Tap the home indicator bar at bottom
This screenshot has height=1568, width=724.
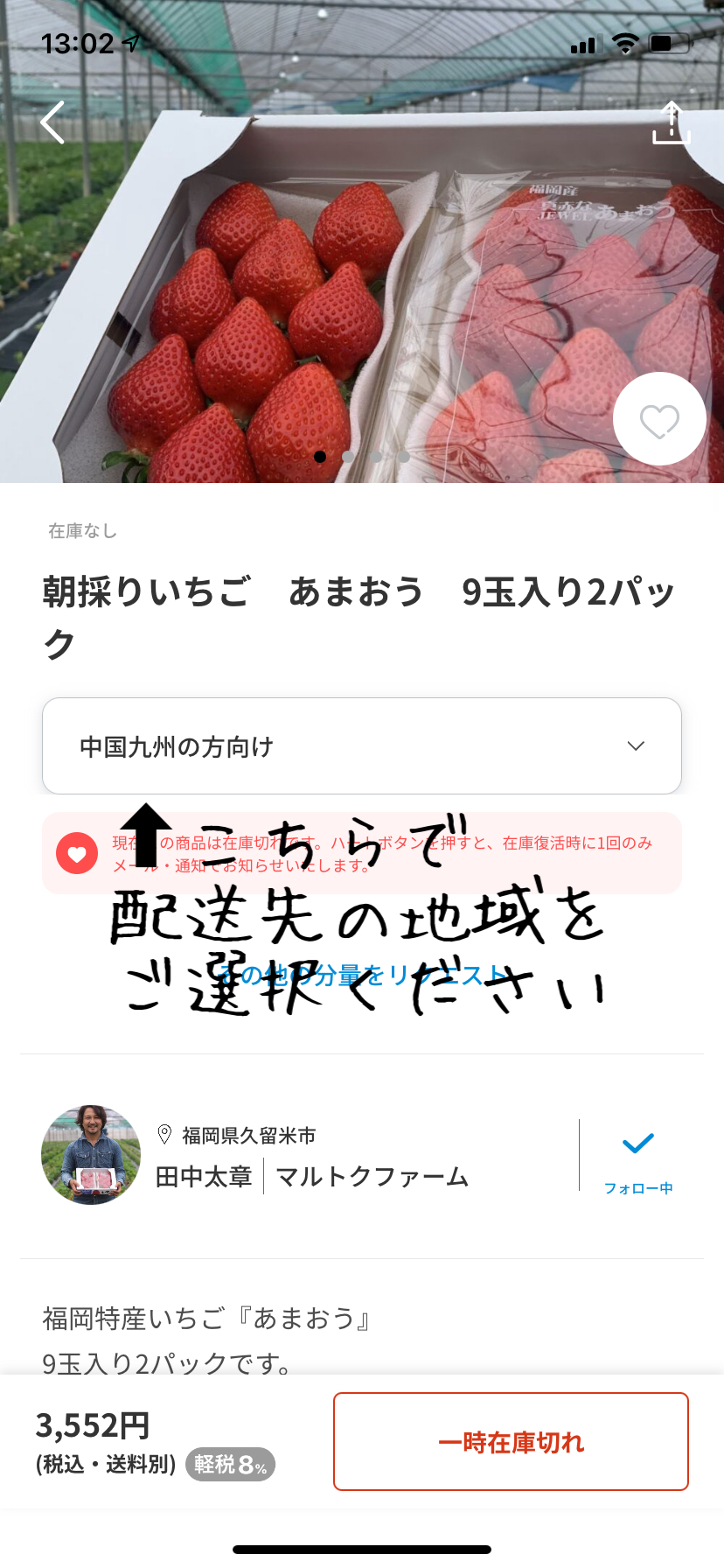(362, 1549)
